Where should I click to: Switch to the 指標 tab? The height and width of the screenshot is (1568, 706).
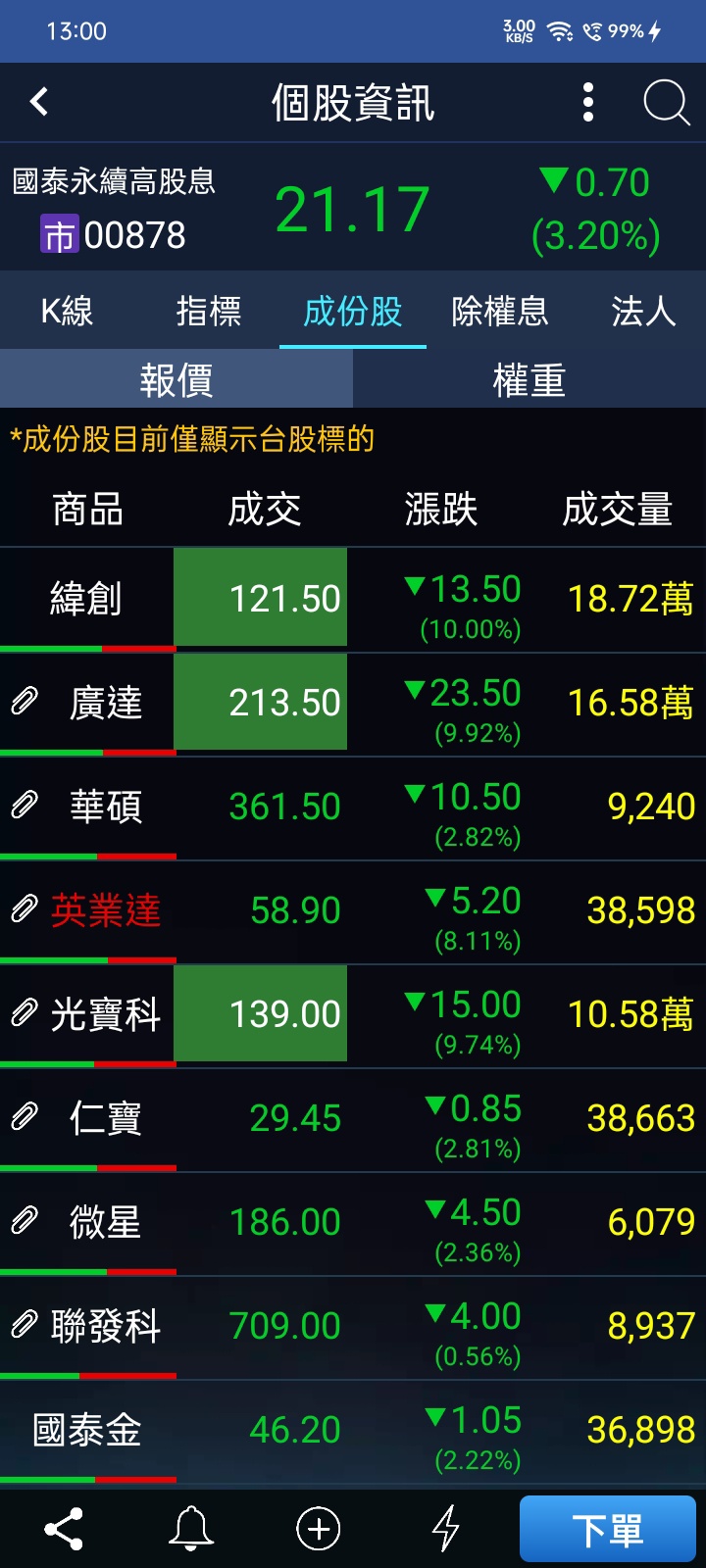tap(208, 312)
